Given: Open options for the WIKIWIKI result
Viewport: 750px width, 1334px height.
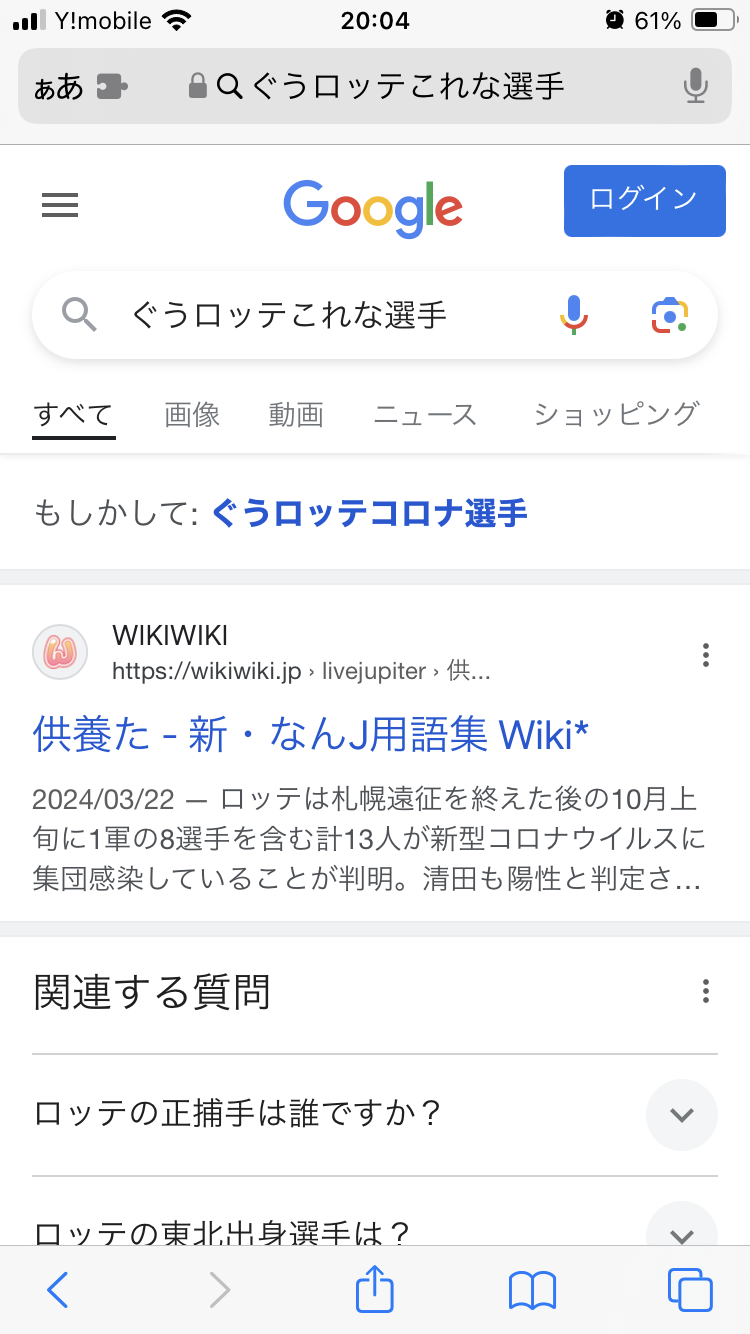Looking at the screenshot, I should pyautogui.click(x=705, y=655).
